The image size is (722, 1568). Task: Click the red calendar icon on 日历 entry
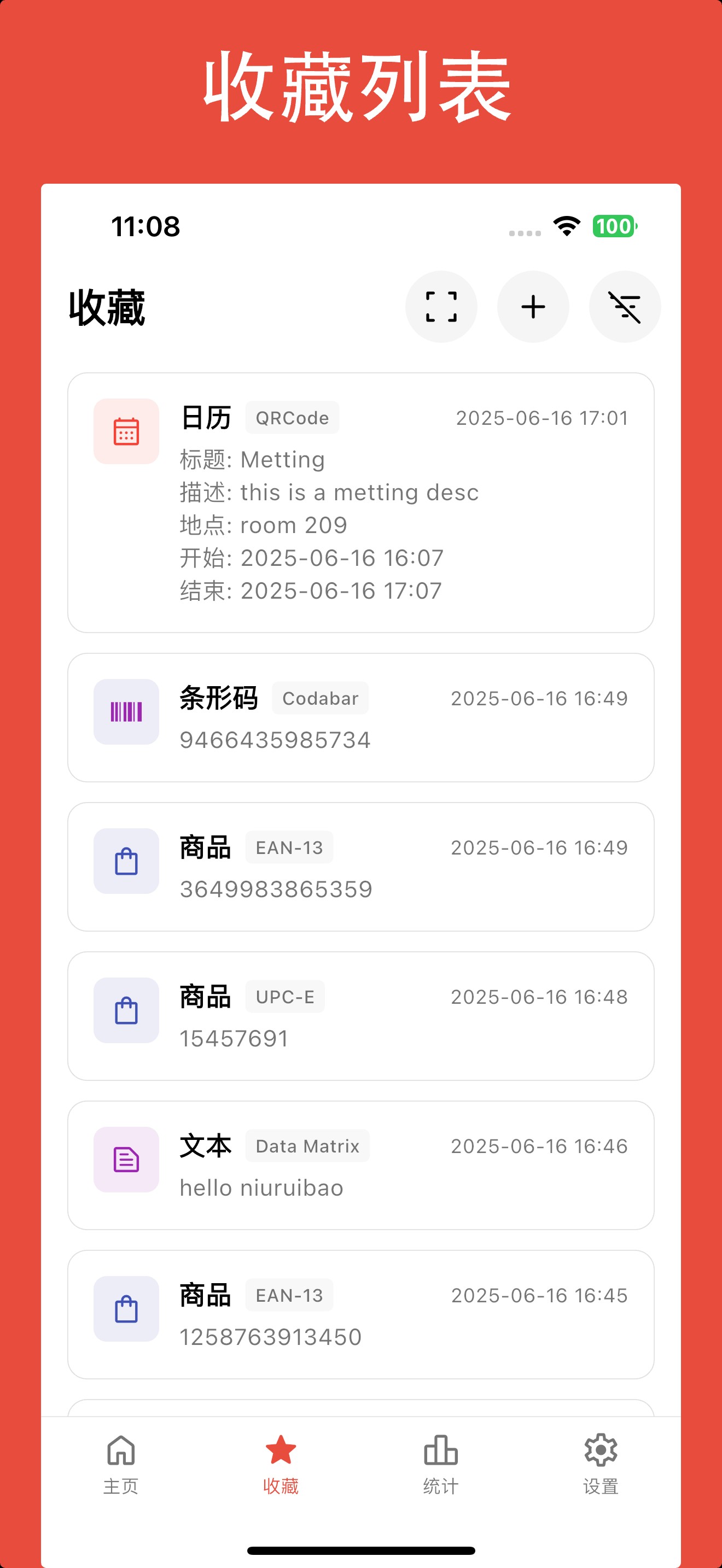coord(125,431)
